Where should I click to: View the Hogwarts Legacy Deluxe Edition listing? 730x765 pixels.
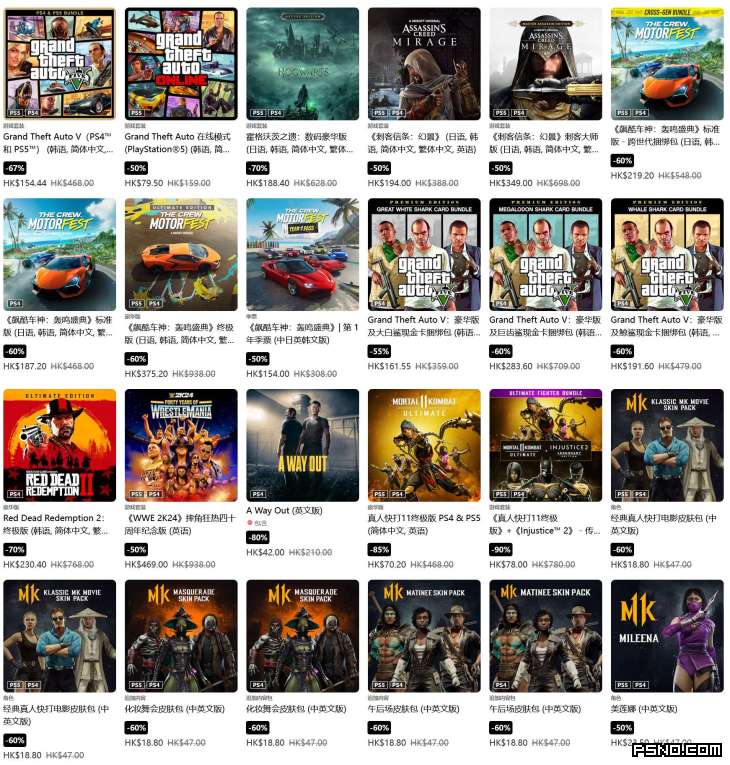coord(302,63)
